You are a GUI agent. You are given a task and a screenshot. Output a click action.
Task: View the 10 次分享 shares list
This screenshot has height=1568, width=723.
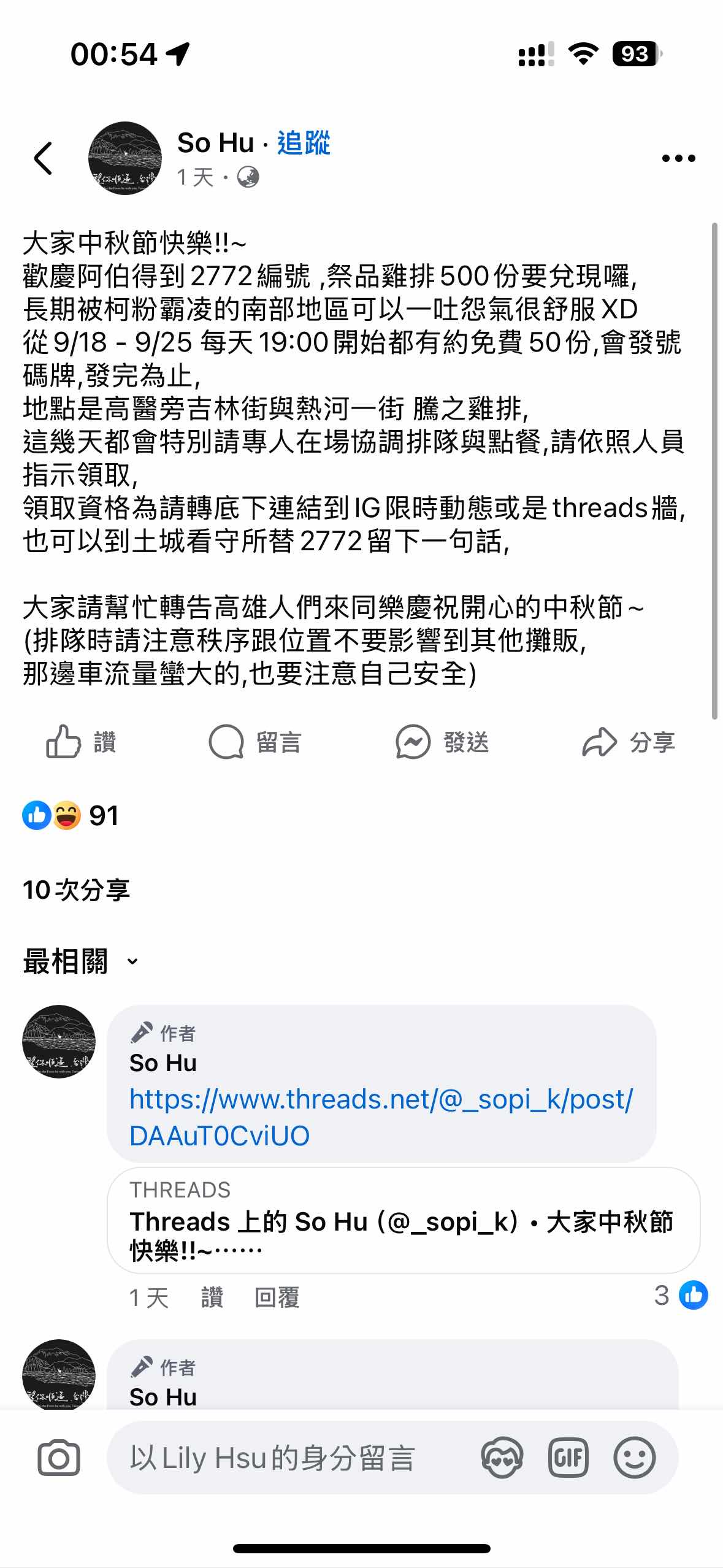click(76, 890)
